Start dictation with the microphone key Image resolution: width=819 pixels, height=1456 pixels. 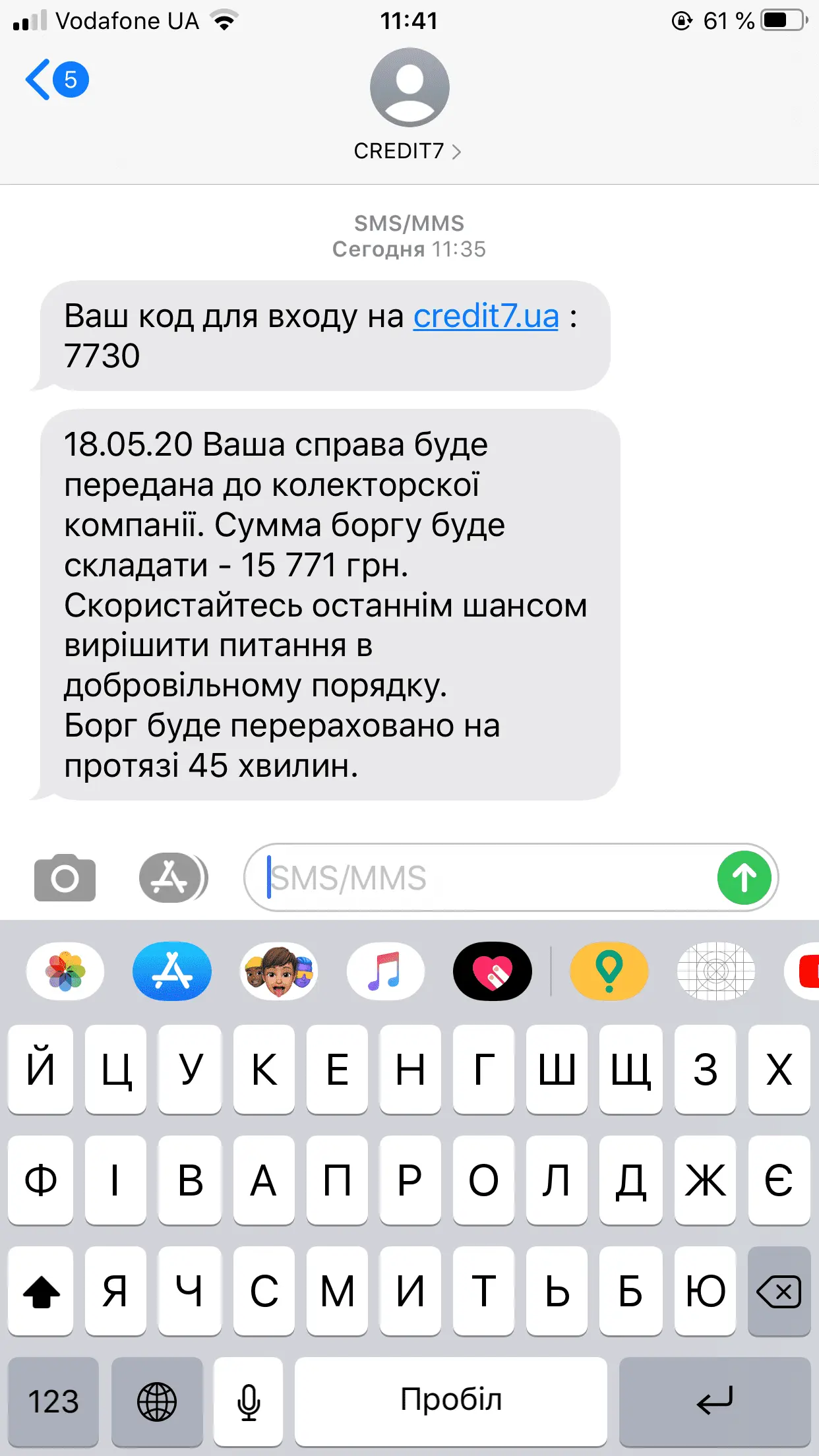tap(249, 1401)
